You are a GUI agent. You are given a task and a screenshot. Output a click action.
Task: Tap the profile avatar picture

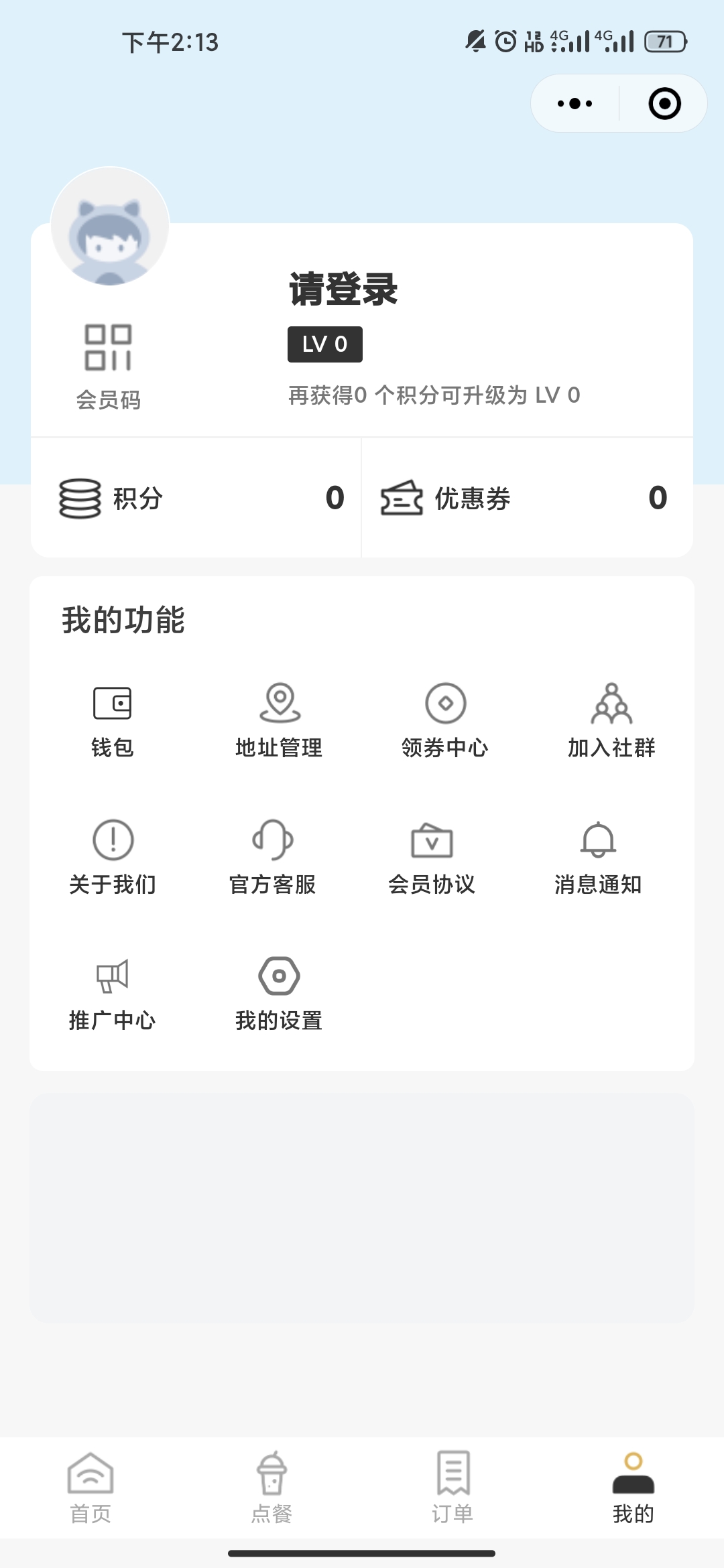point(110,226)
